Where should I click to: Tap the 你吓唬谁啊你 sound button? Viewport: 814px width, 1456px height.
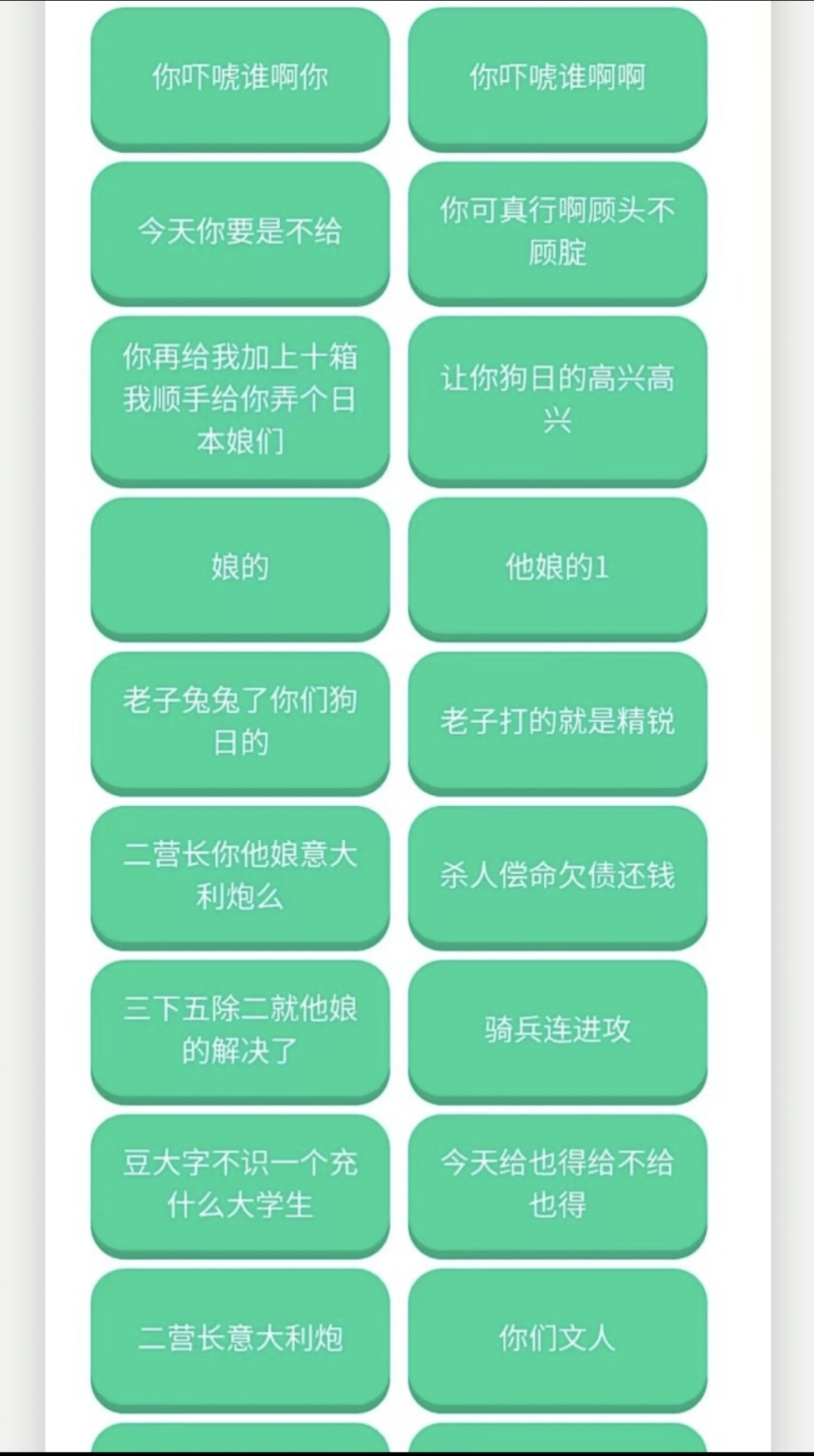pos(240,76)
